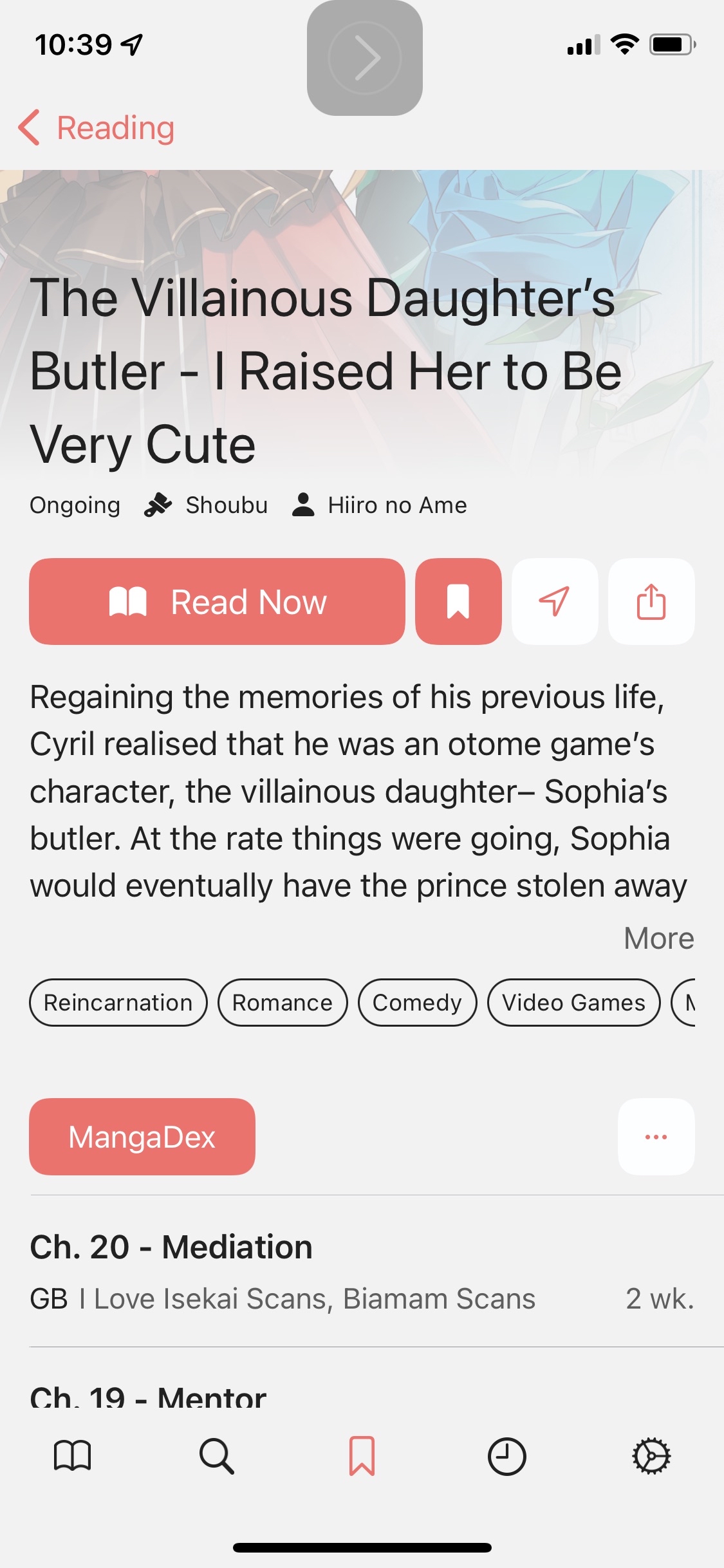
Task: Tap the paper-plane arrow icon button
Action: click(555, 601)
